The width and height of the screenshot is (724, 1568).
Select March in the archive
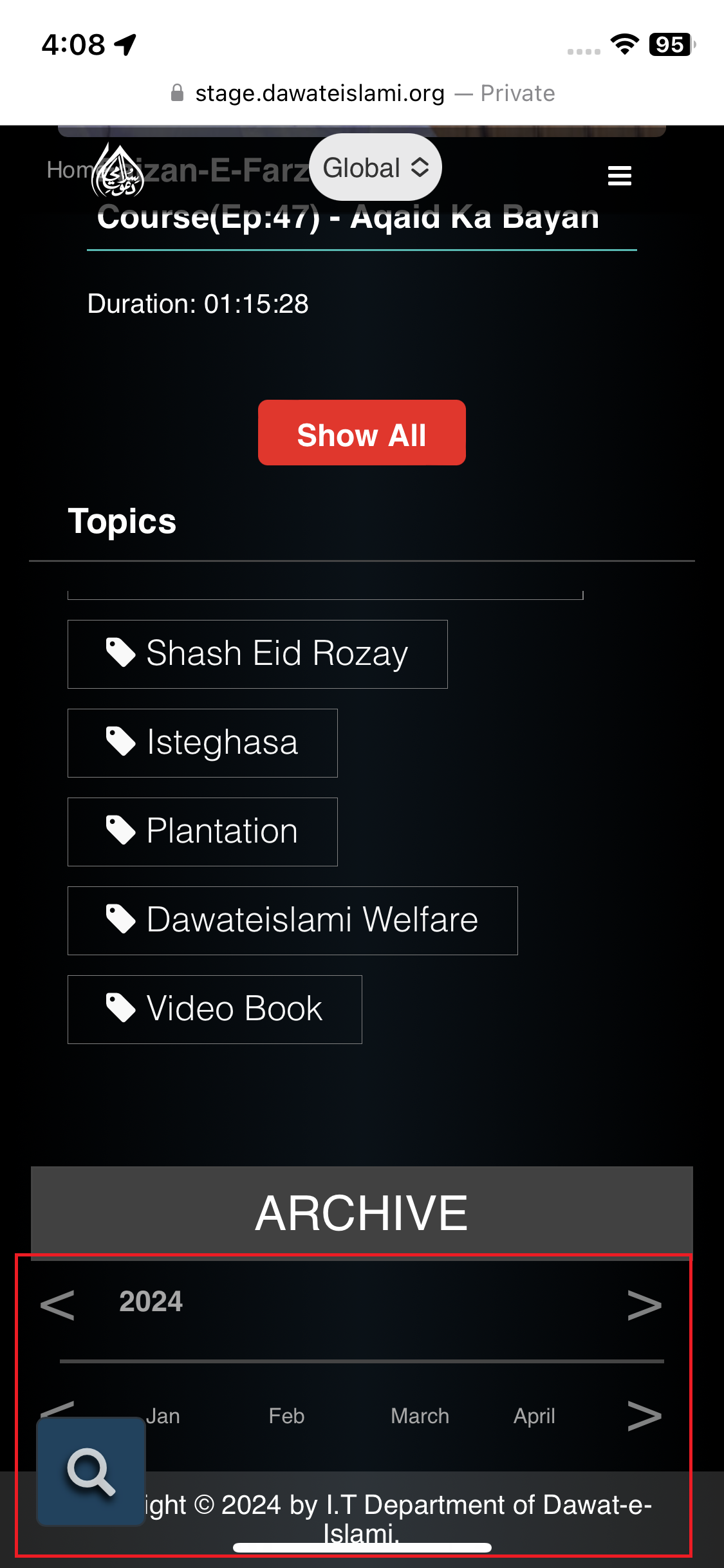click(420, 1416)
